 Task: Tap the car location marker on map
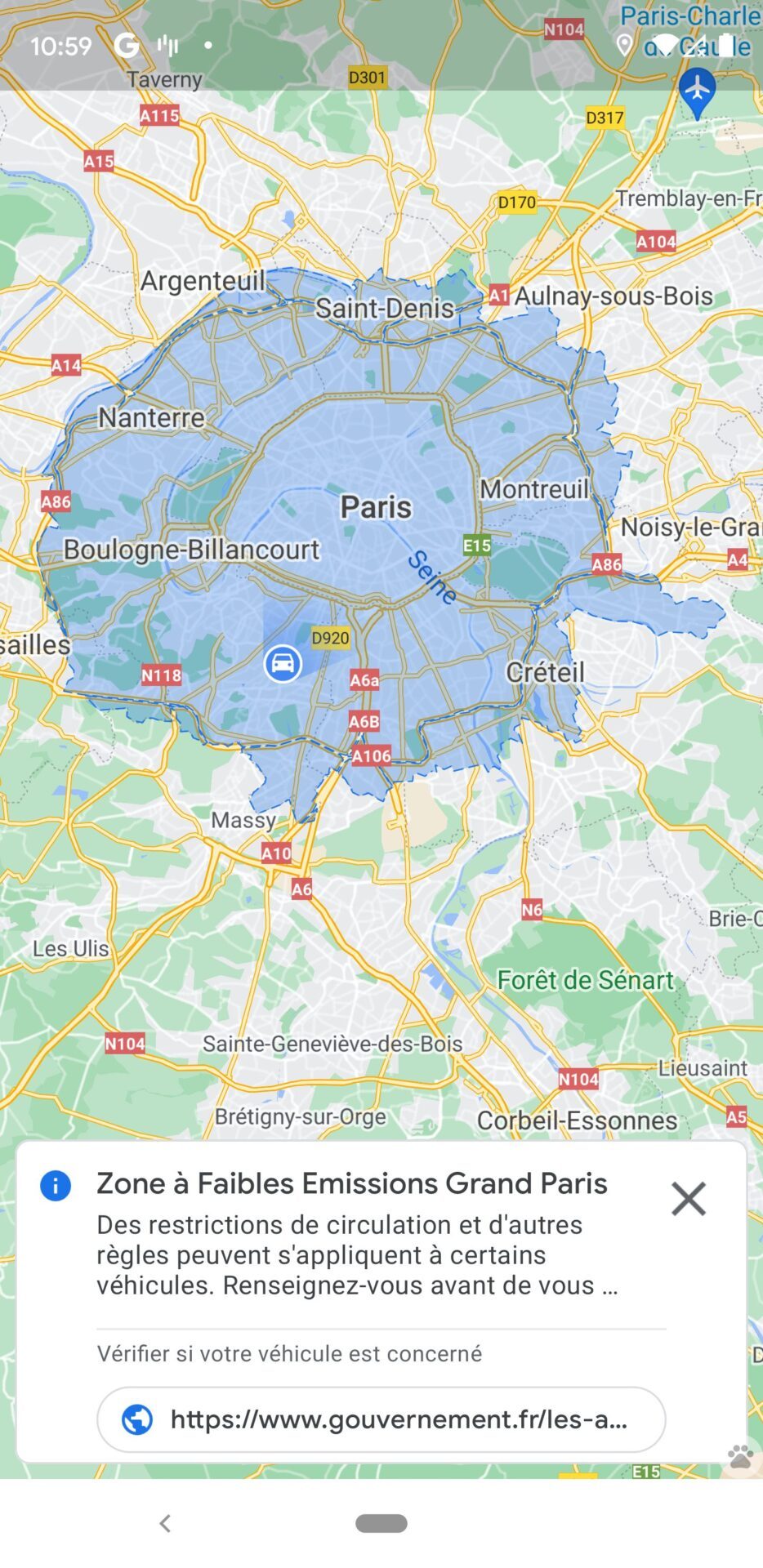[x=283, y=663]
